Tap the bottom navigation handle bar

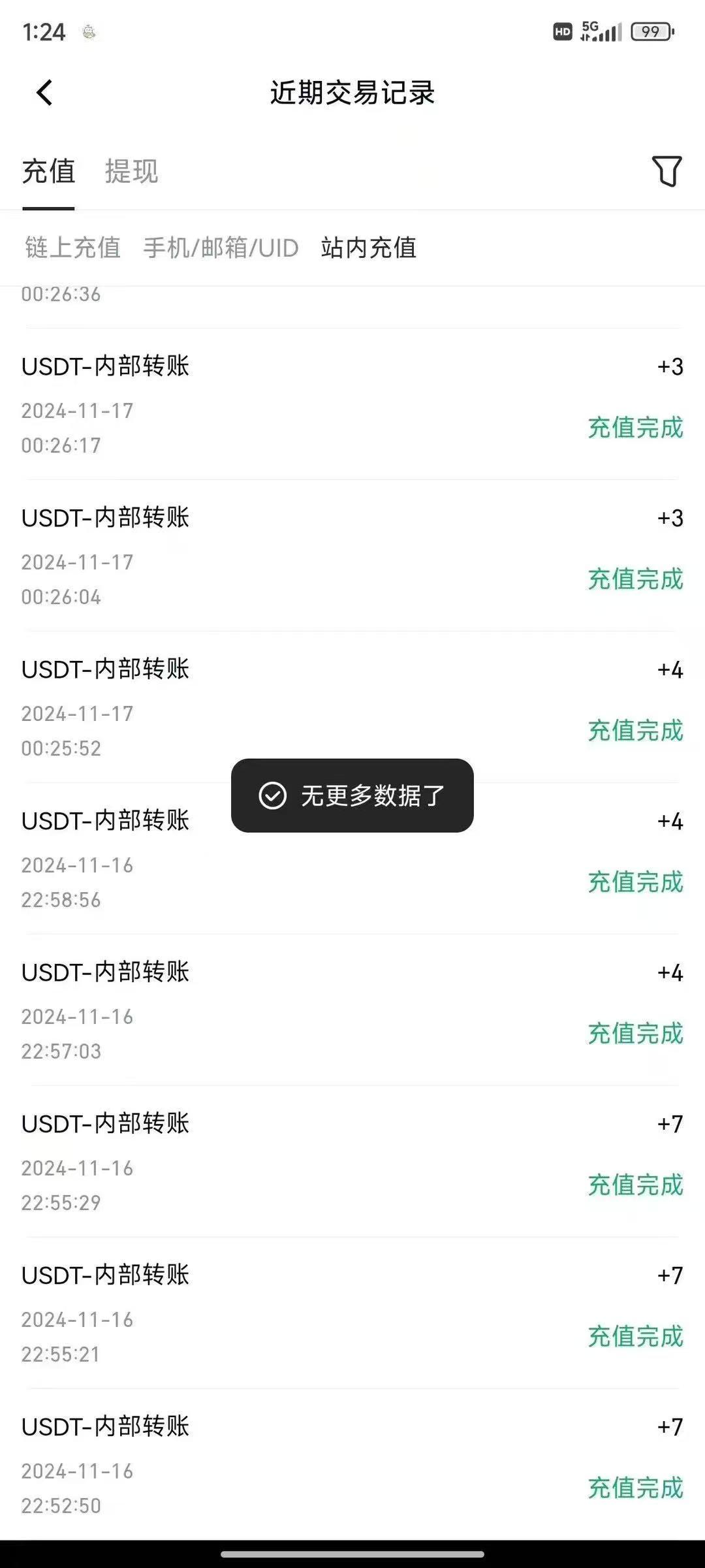(x=352, y=1552)
